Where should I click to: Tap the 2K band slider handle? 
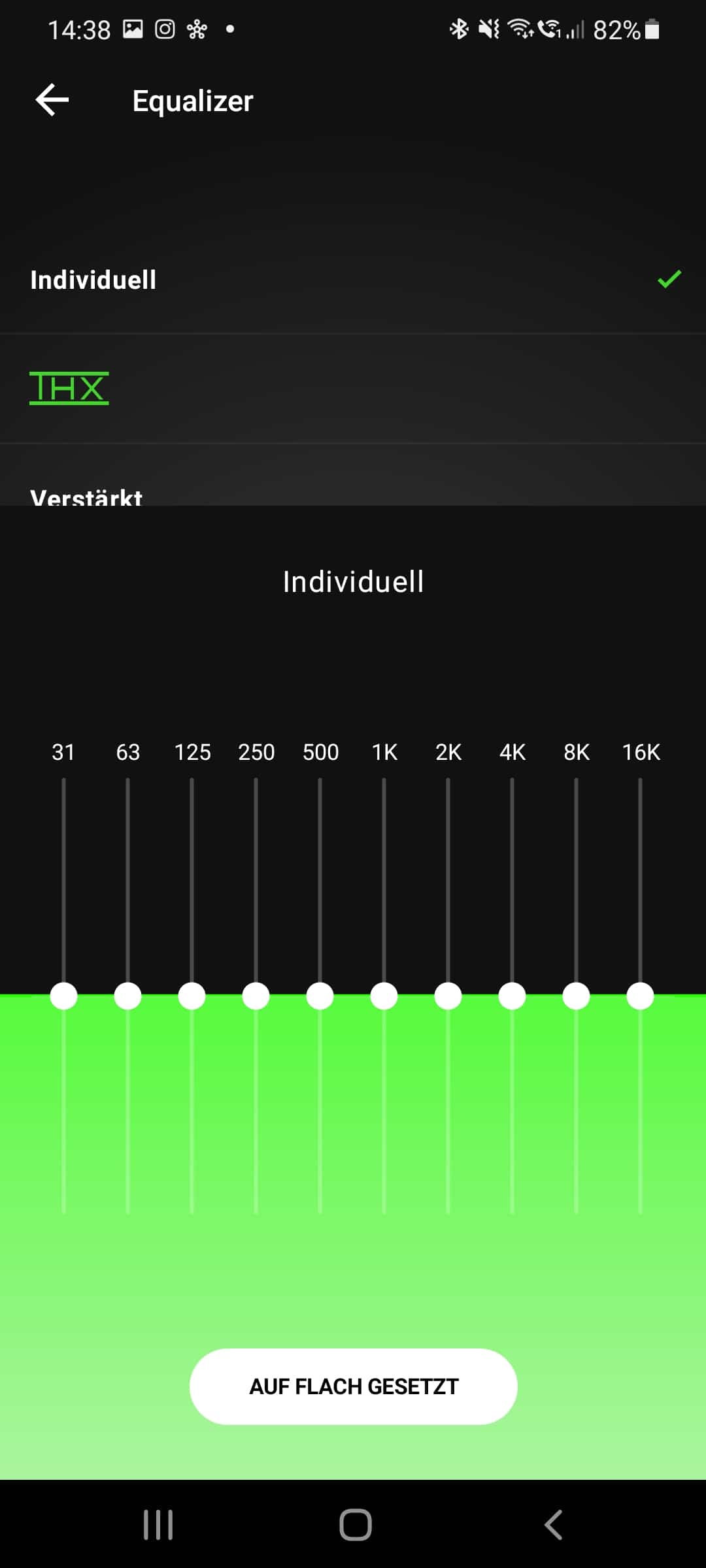pos(448,996)
